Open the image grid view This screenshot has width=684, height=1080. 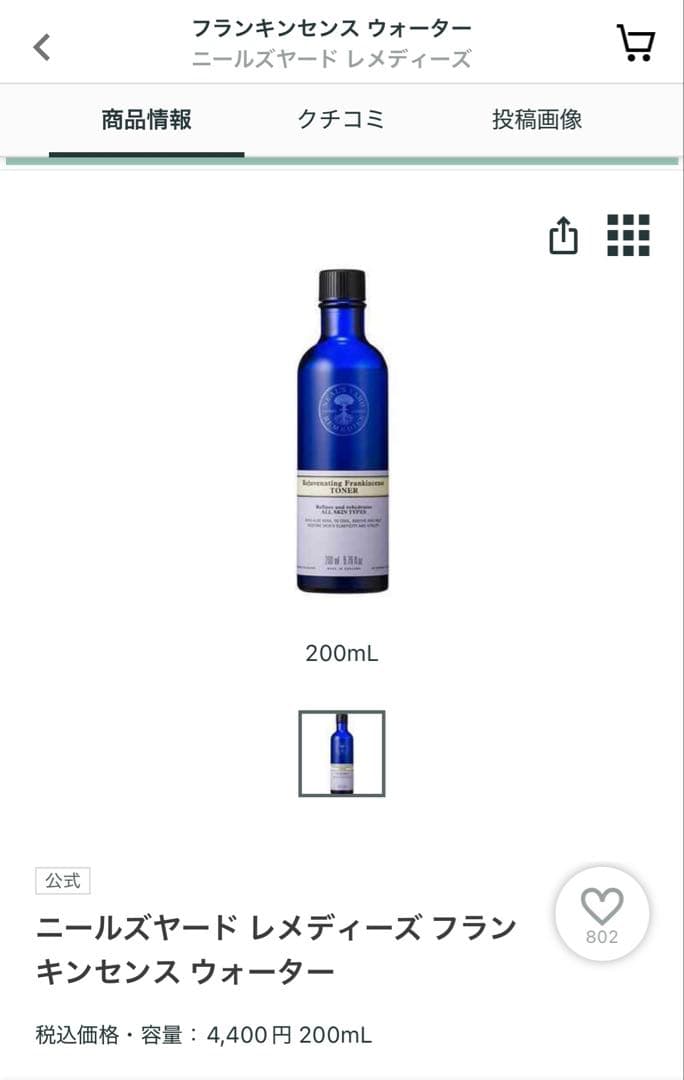click(628, 236)
